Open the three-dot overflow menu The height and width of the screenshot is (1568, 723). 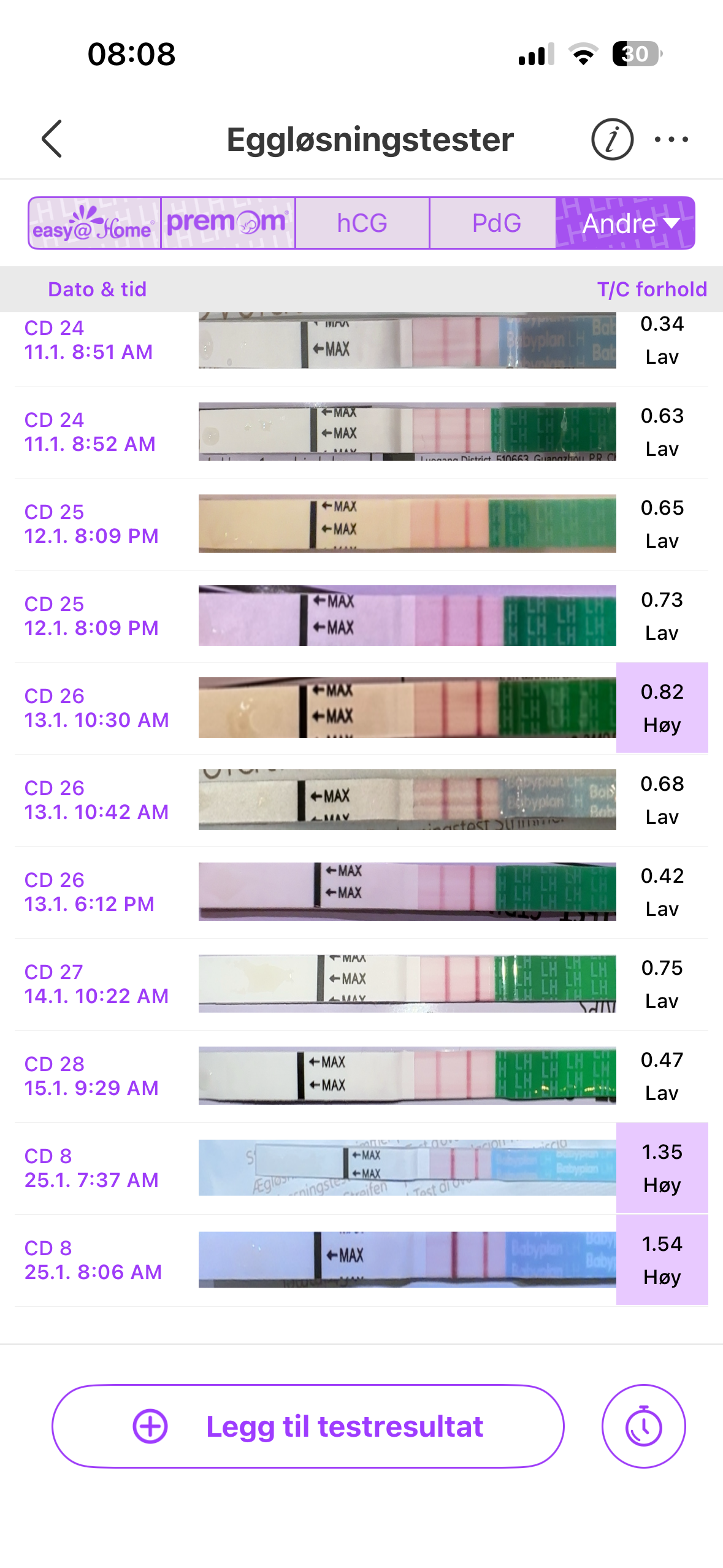tap(671, 139)
